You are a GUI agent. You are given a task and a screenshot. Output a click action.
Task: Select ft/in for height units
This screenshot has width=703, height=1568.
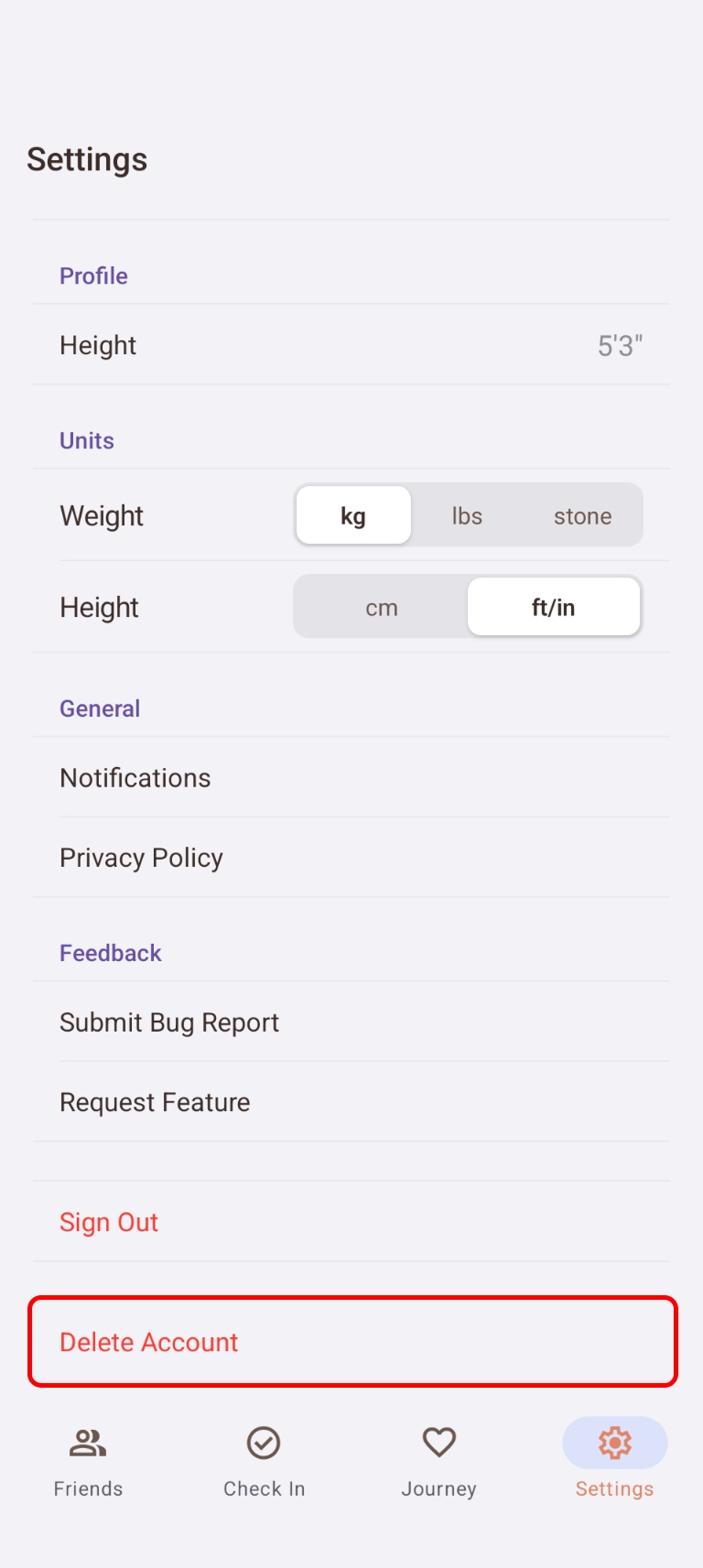tap(554, 606)
